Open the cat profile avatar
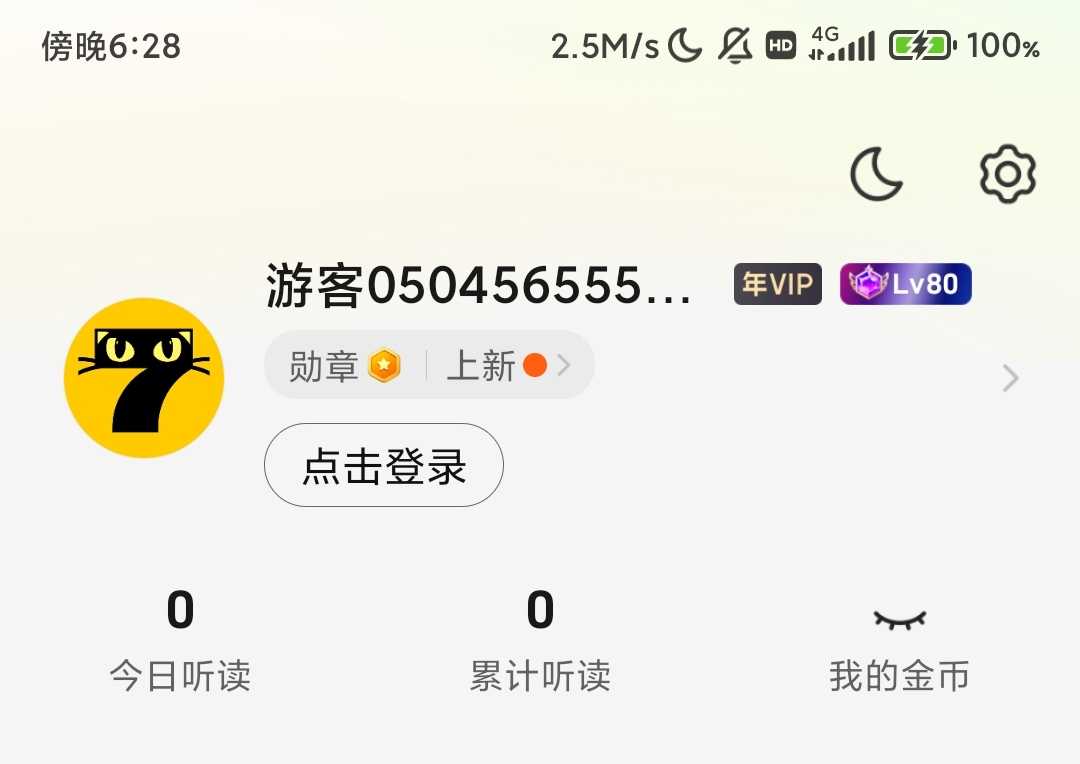Viewport: 1080px width, 764px height. point(144,378)
